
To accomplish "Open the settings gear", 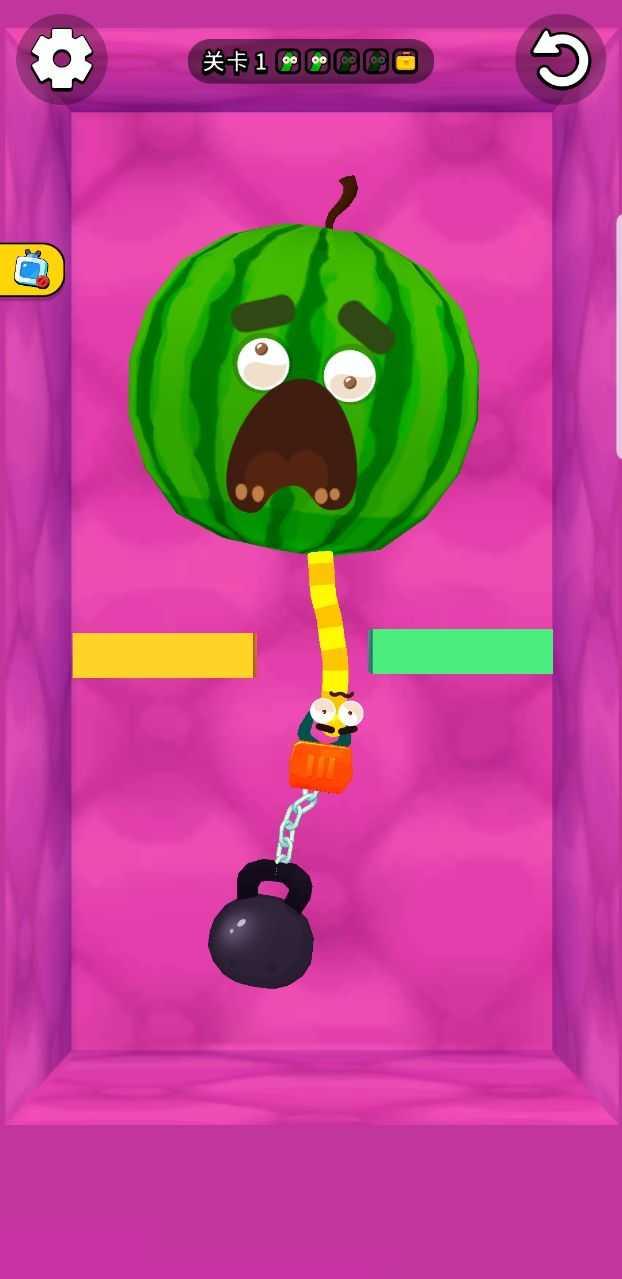I will pos(62,59).
